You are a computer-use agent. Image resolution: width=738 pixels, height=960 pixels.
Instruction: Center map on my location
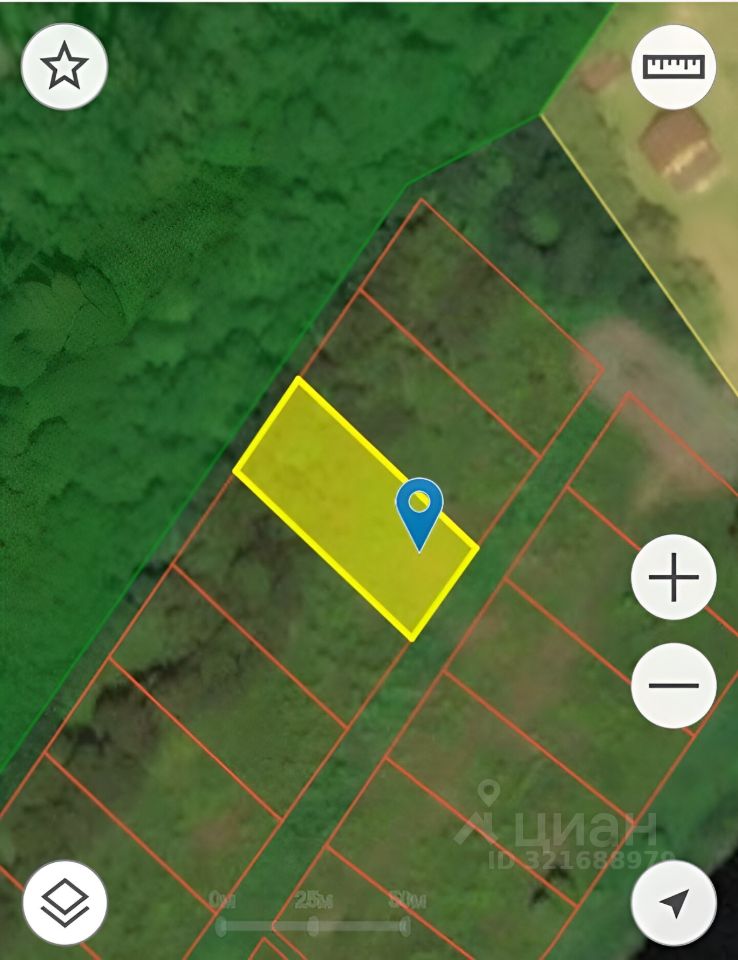(x=674, y=902)
